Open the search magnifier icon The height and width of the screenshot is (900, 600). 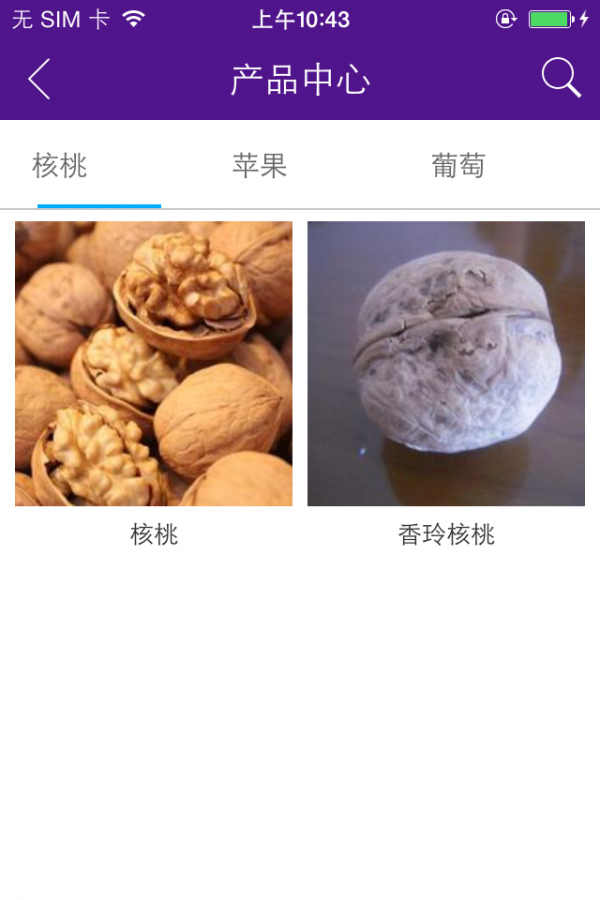561,78
